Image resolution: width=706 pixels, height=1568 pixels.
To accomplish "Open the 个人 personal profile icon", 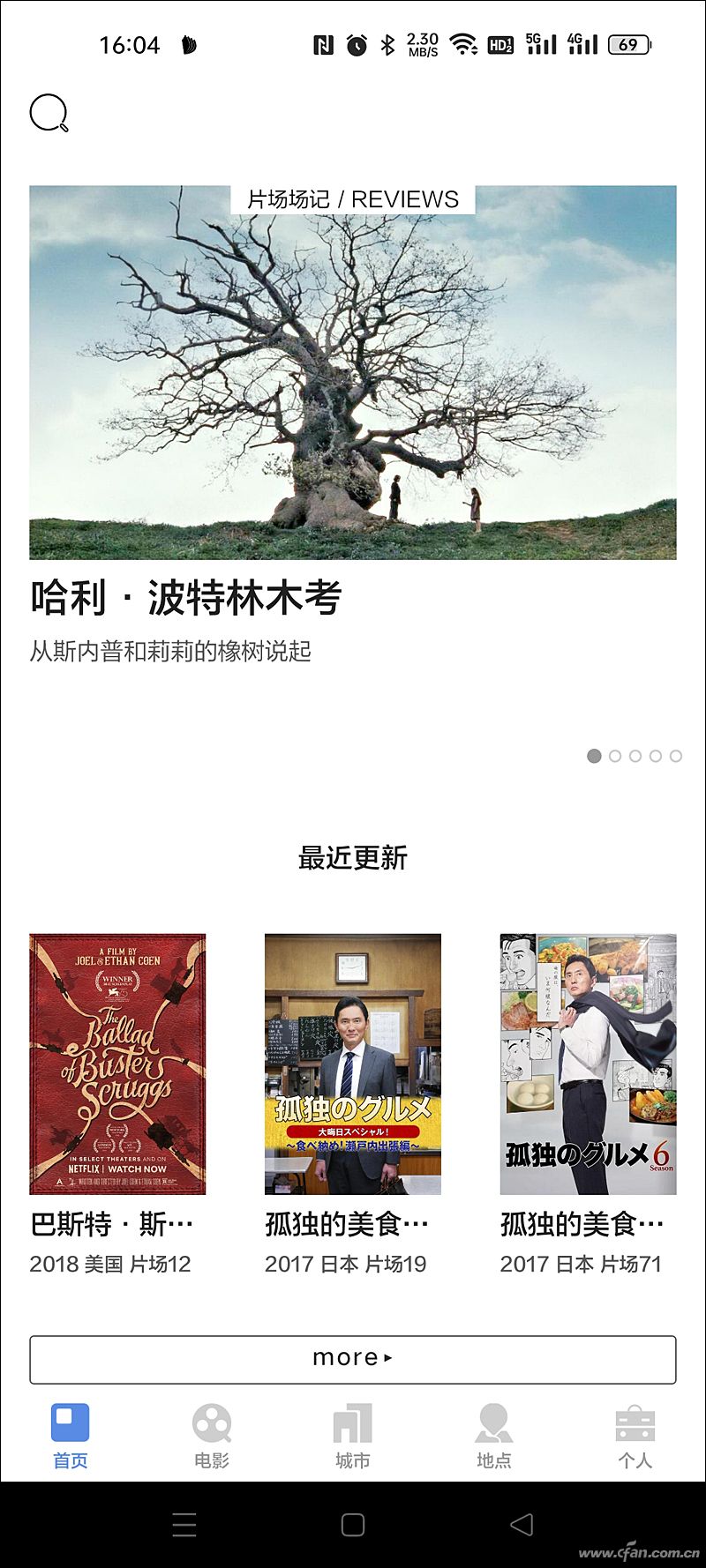I will [x=636, y=1422].
